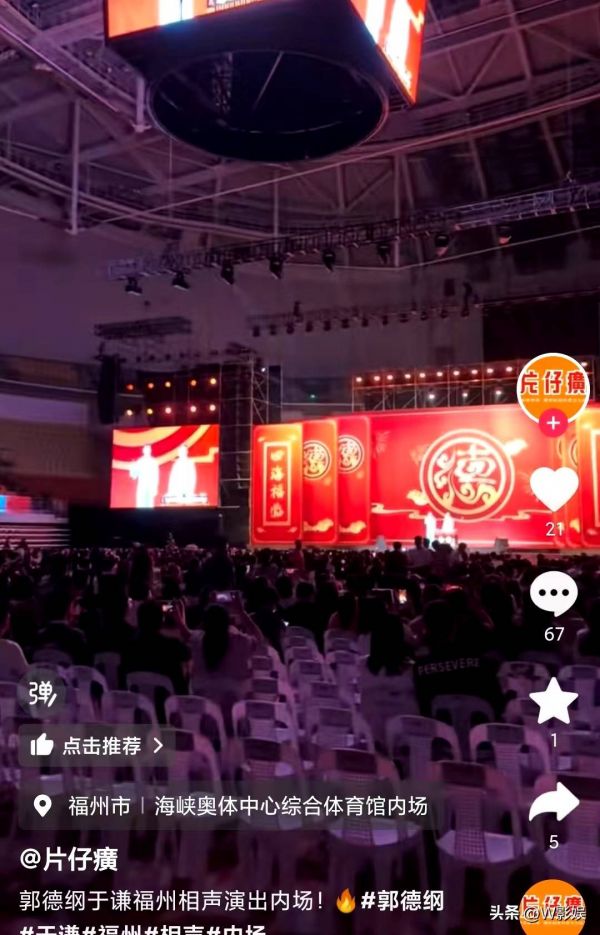
Task: Follow 片仔癀 with plus button
Action: (x=553, y=423)
